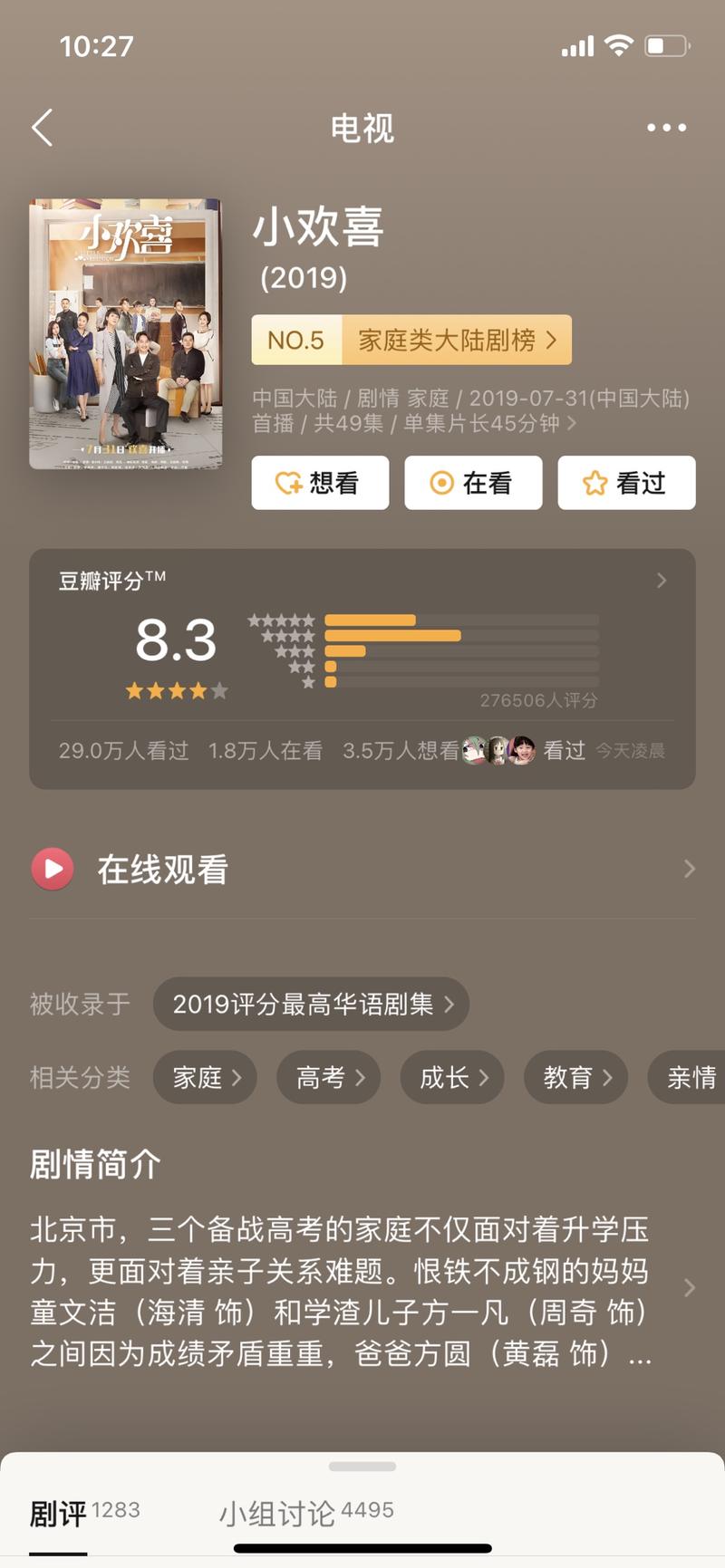Go back using the top-left arrow
The height and width of the screenshot is (1568, 725).
point(43,128)
